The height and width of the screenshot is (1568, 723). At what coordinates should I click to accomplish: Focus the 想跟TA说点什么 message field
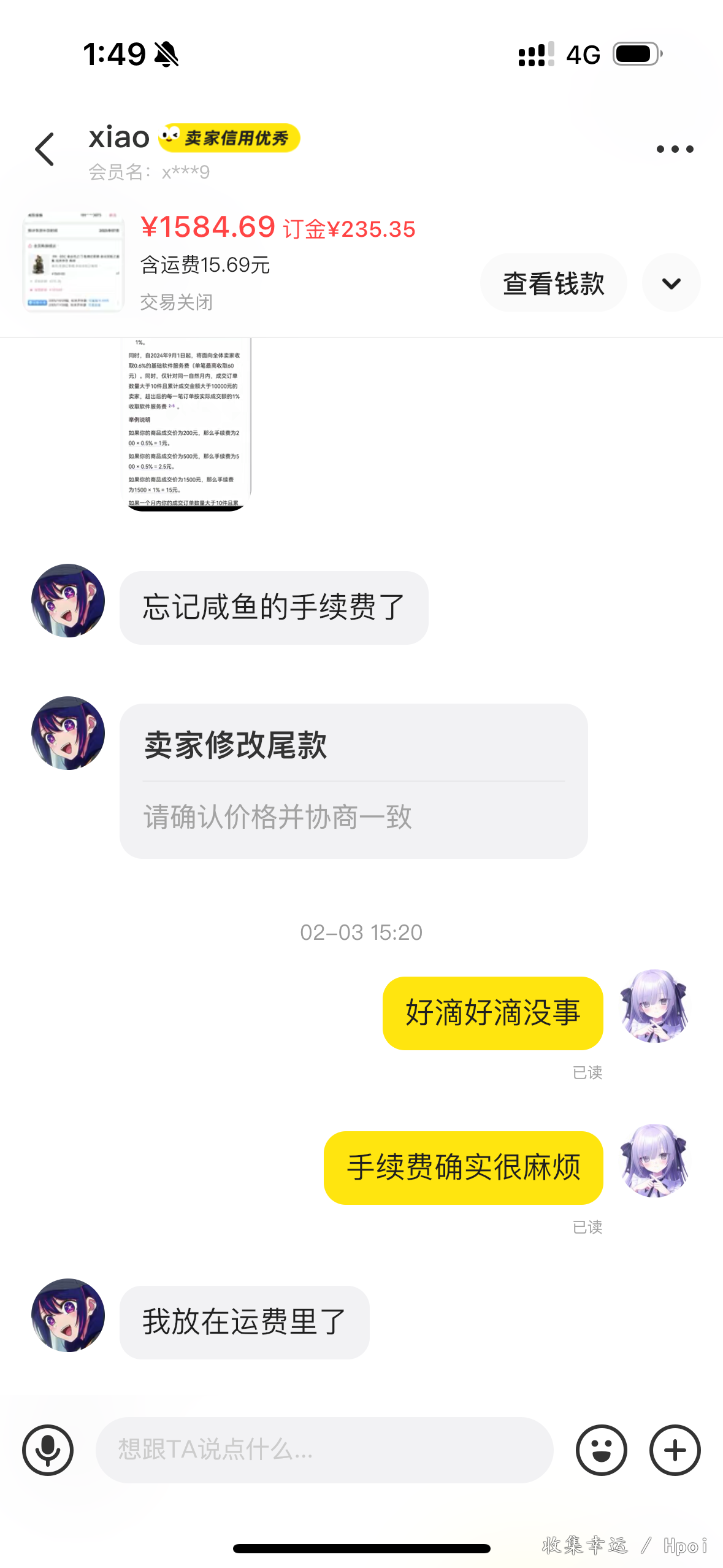pyautogui.click(x=324, y=1450)
